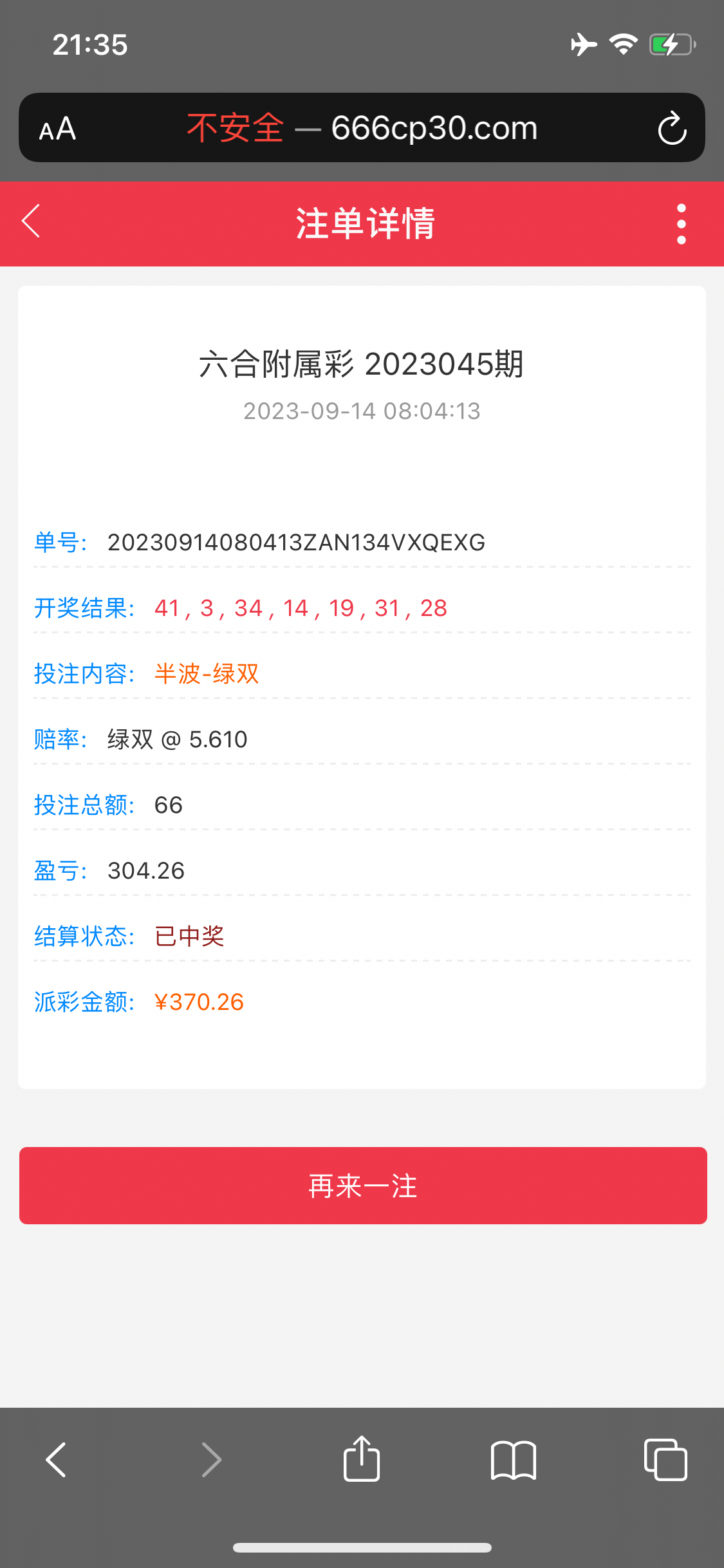Open the AA text size menu
The width and height of the screenshot is (724, 1568).
tap(57, 129)
